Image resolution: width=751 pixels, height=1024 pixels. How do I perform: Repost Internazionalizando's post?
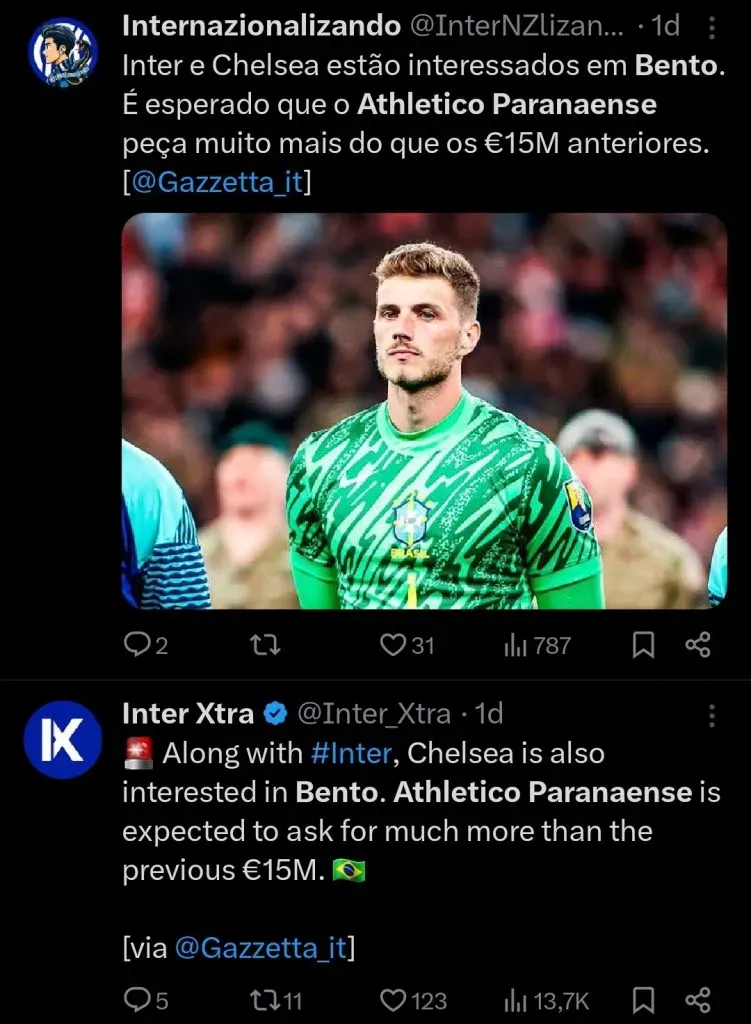[x=263, y=646]
